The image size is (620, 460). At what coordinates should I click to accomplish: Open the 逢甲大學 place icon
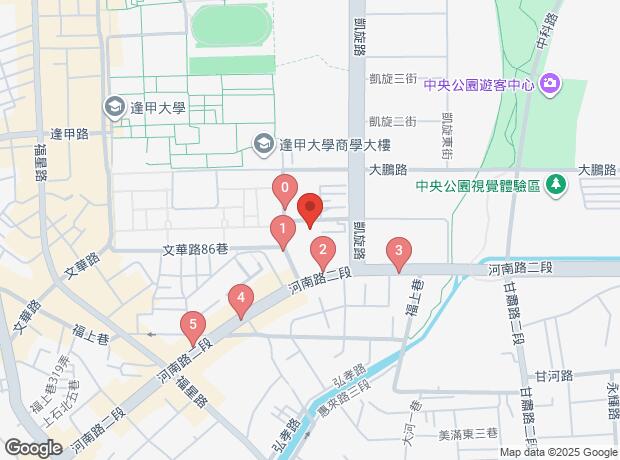[x=115, y=108]
